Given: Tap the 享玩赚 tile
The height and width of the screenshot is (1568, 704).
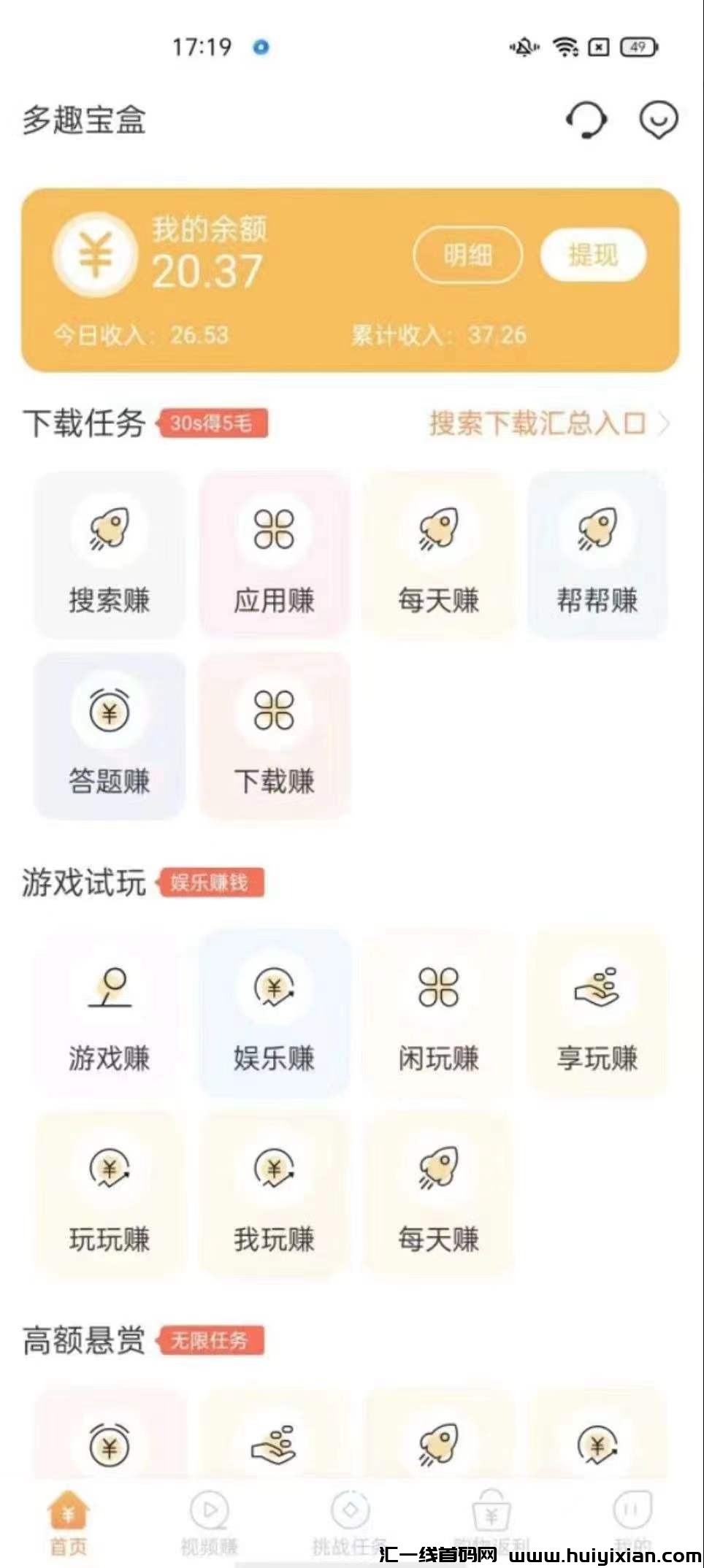Looking at the screenshot, I should 597,1013.
